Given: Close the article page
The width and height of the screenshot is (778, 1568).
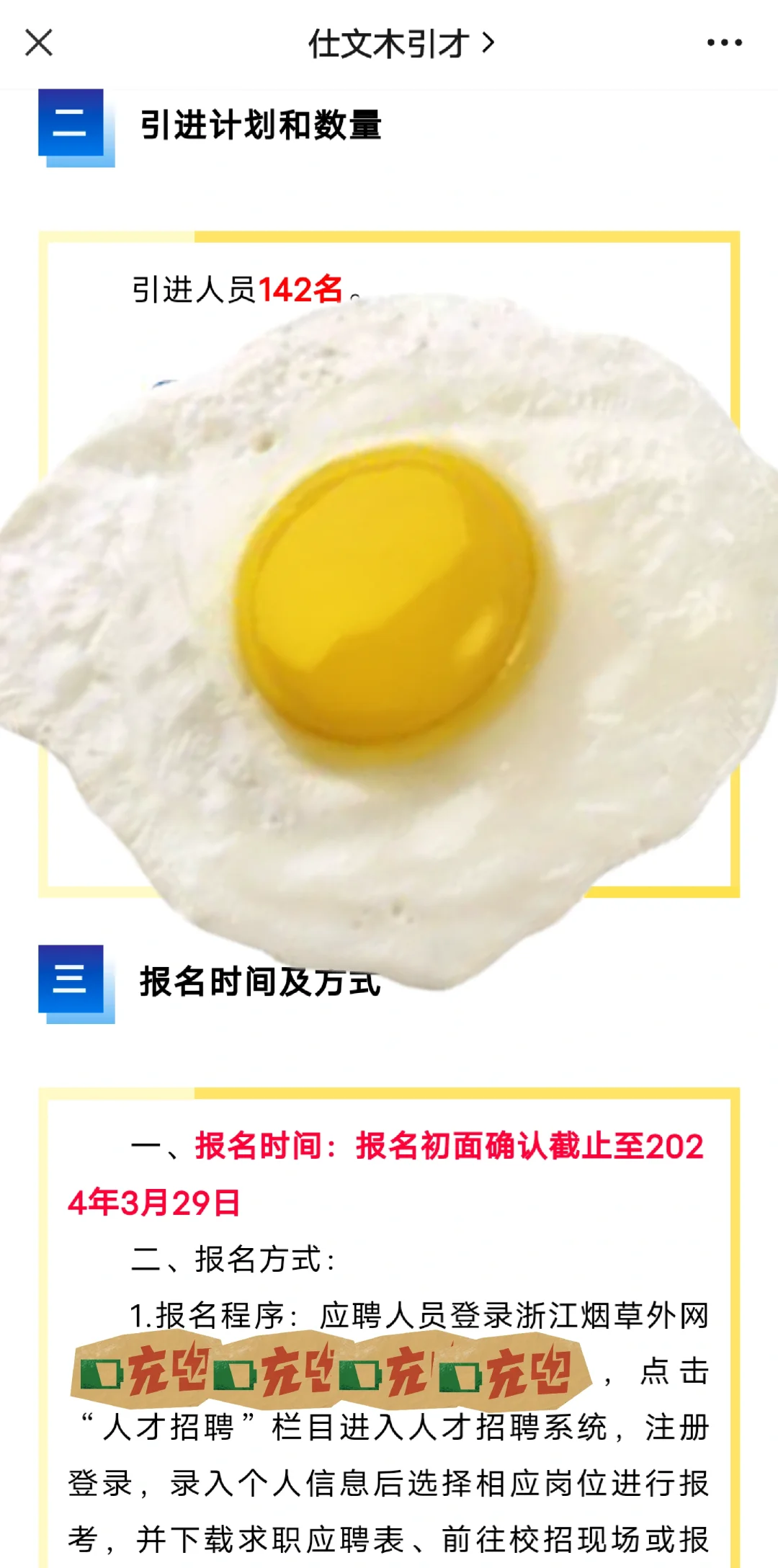Looking at the screenshot, I should (x=39, y=43).
